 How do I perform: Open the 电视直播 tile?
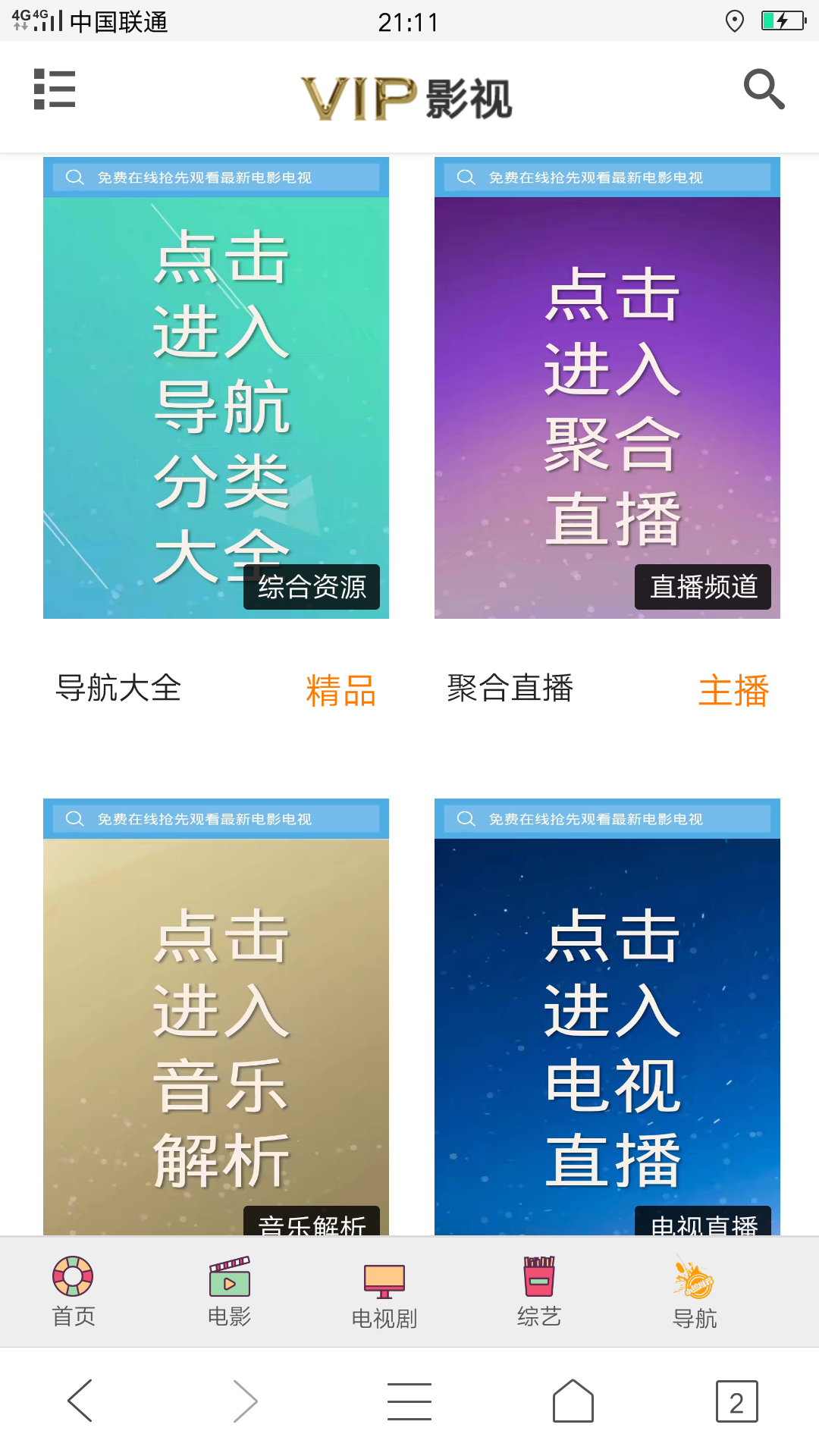pyautogui.click(x=607, y=1017)
